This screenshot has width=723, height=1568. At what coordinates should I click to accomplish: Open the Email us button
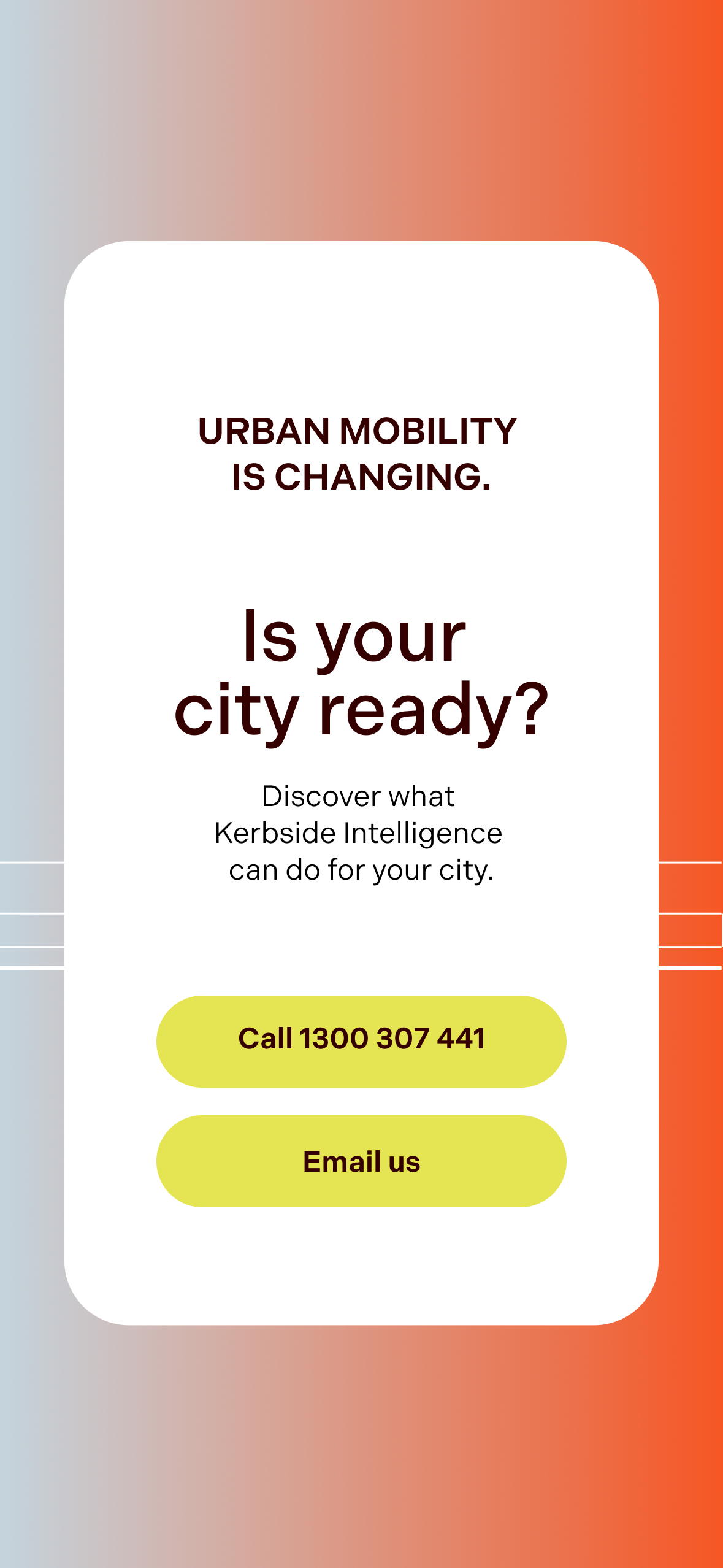point(361,1161)
